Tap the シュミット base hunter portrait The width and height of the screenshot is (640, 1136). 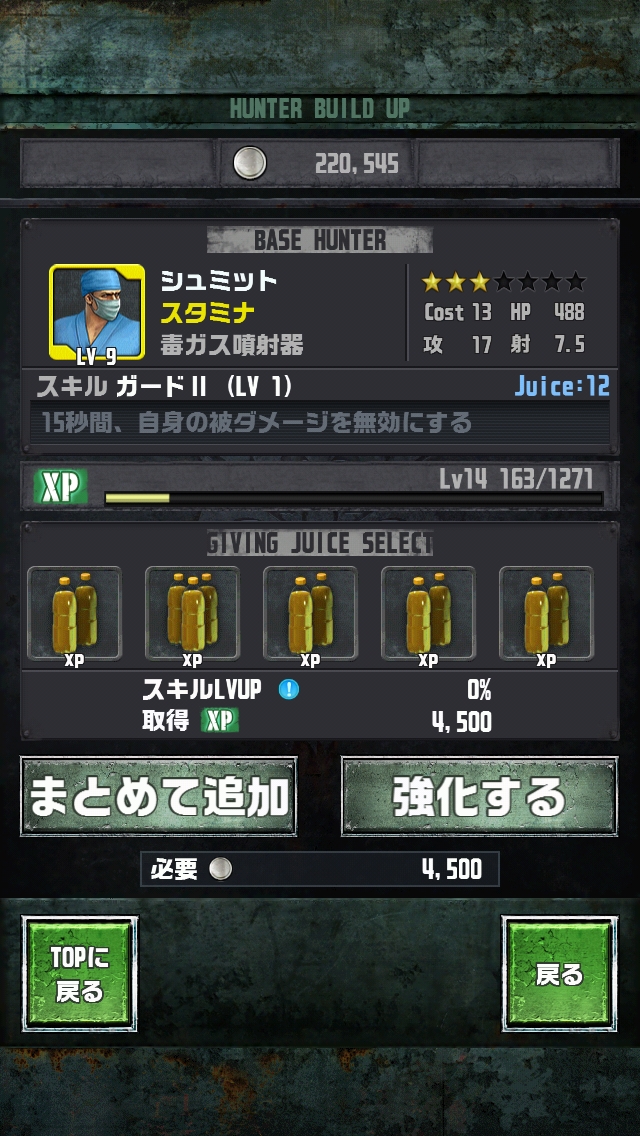point(96,312)
